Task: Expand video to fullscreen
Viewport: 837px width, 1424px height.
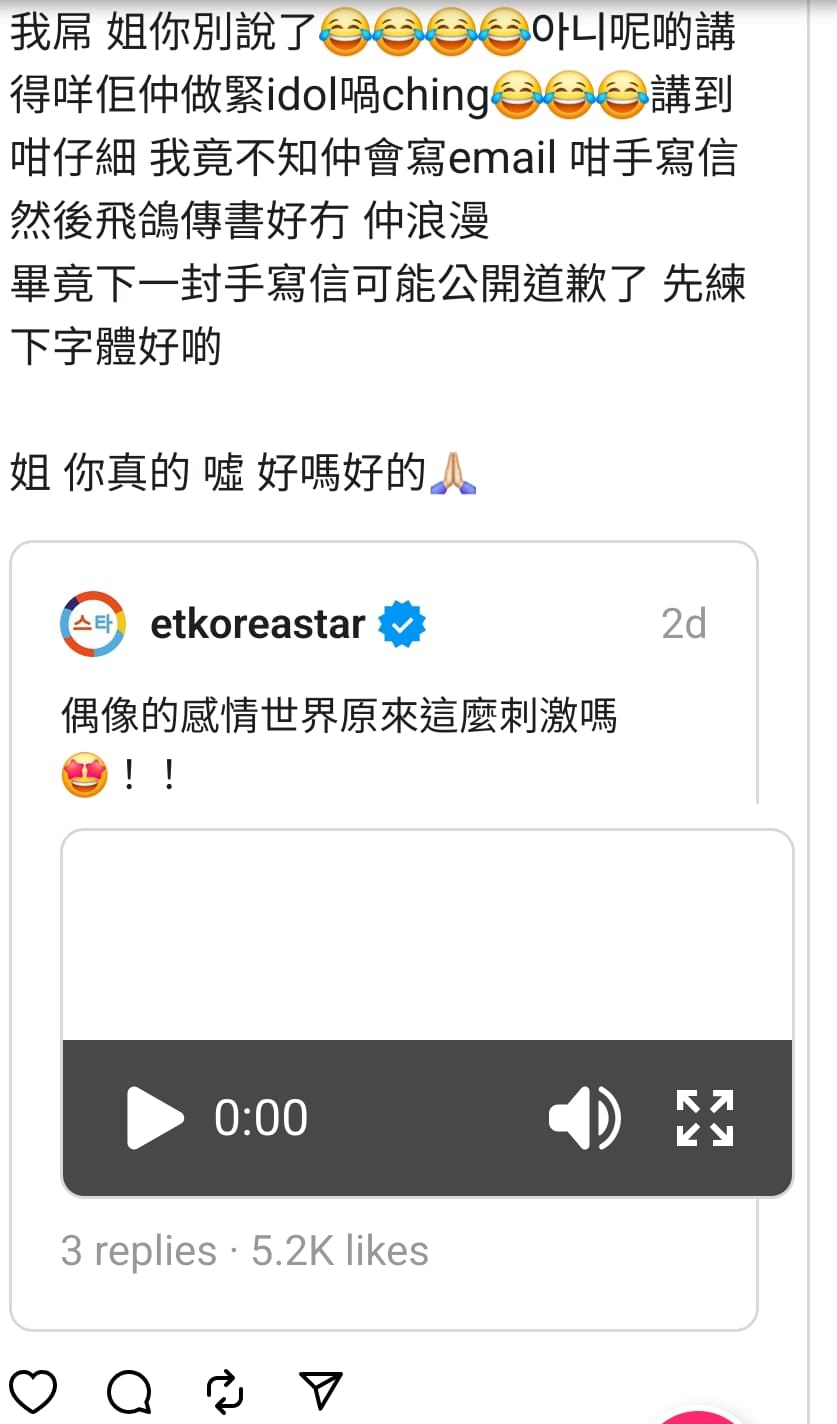Action: tap(705, 1118)
